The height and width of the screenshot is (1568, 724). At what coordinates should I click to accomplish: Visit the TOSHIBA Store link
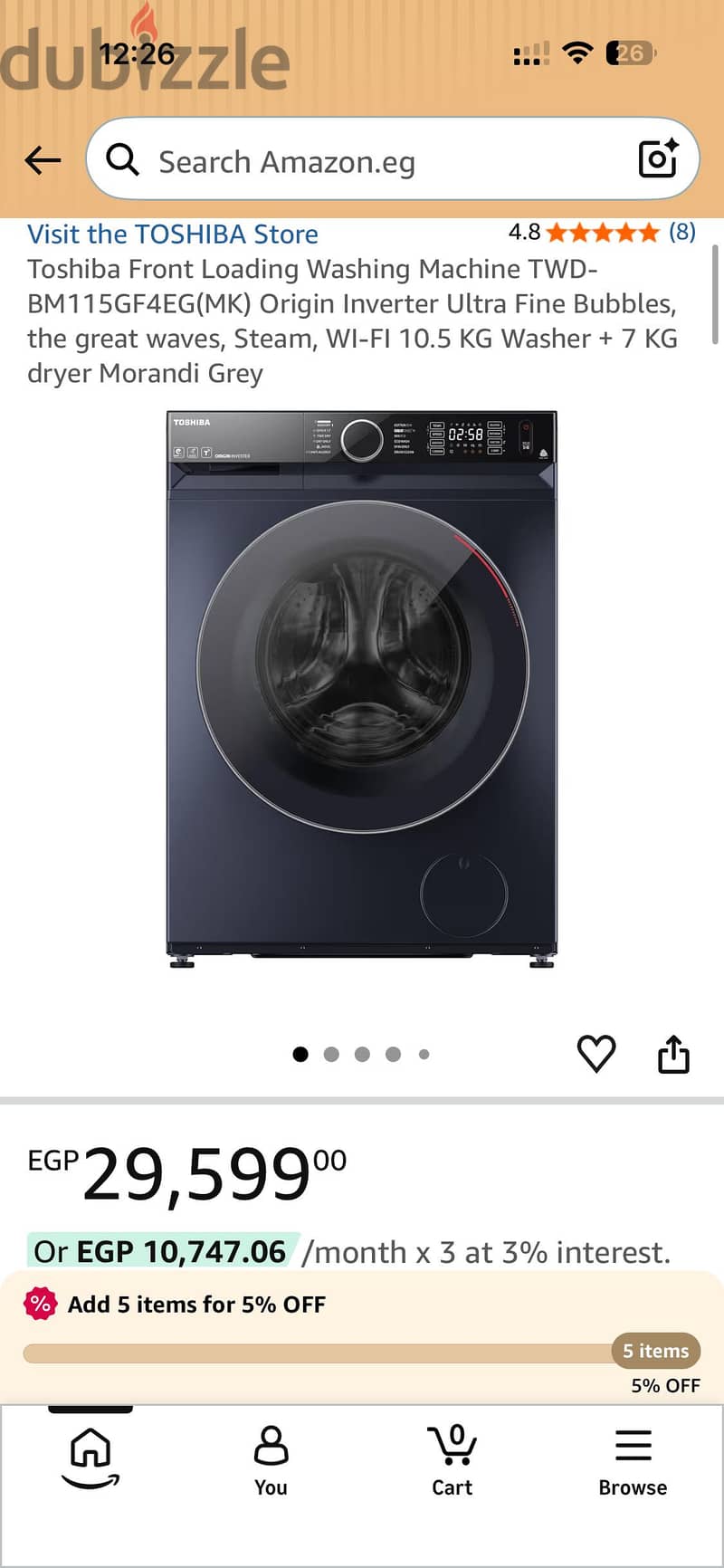tap(173, 234)
